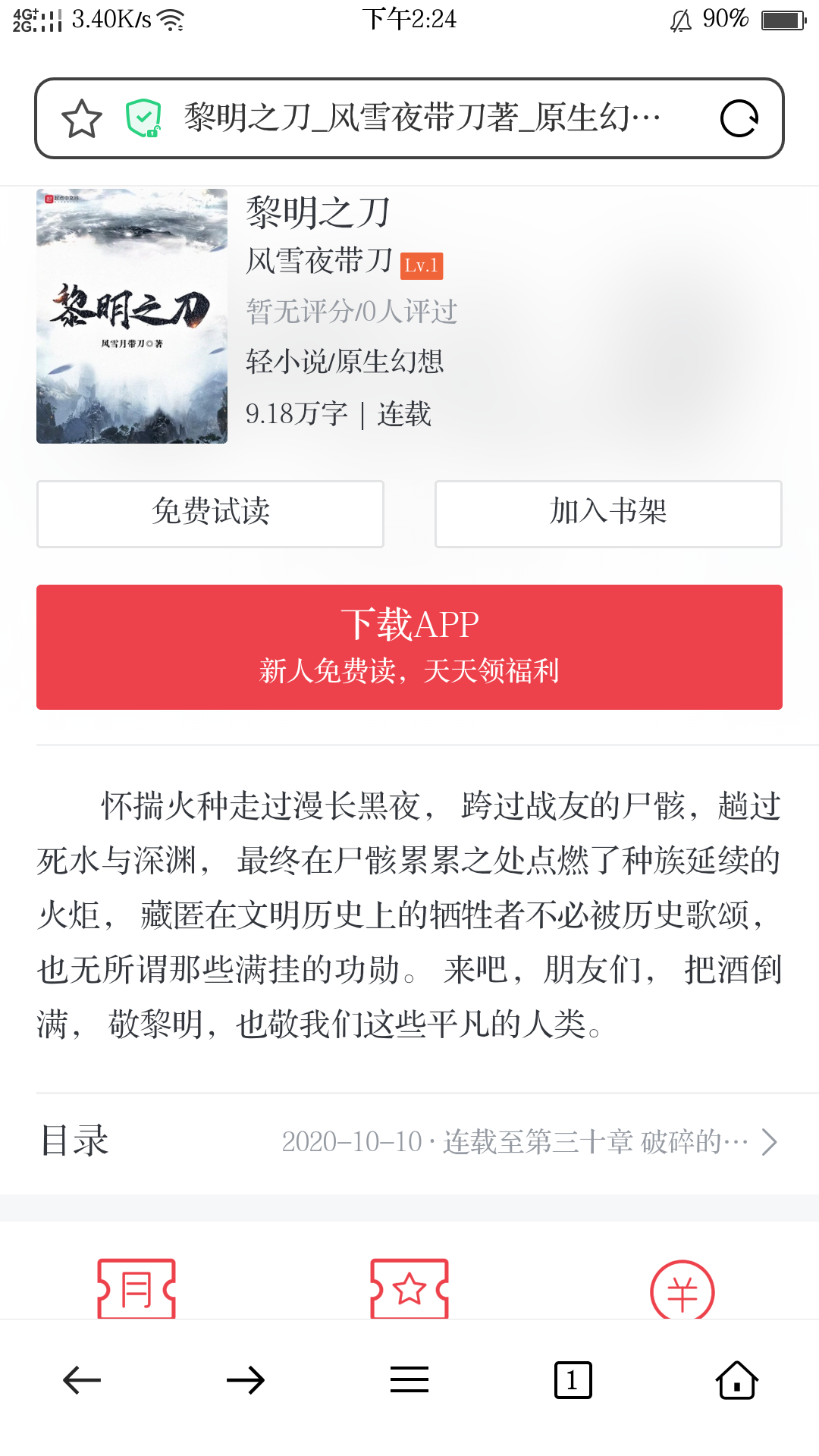
Task: Open the browser hamburger menu
Action: click(409, 1380)
